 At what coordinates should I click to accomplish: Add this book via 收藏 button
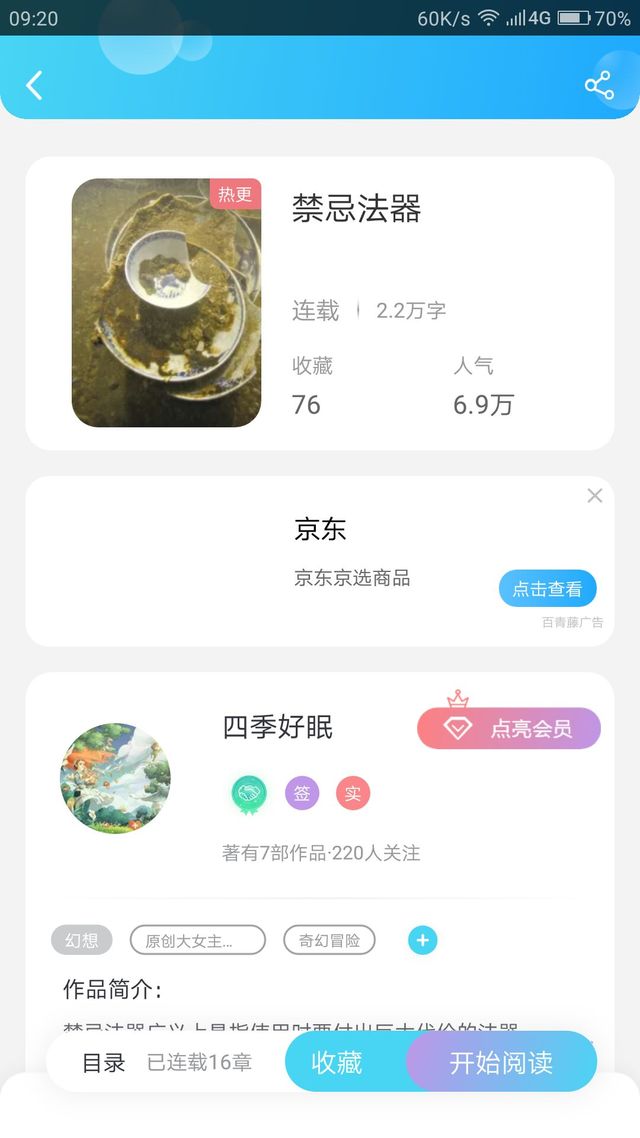pyautogui.click(x=338, y=1062)
